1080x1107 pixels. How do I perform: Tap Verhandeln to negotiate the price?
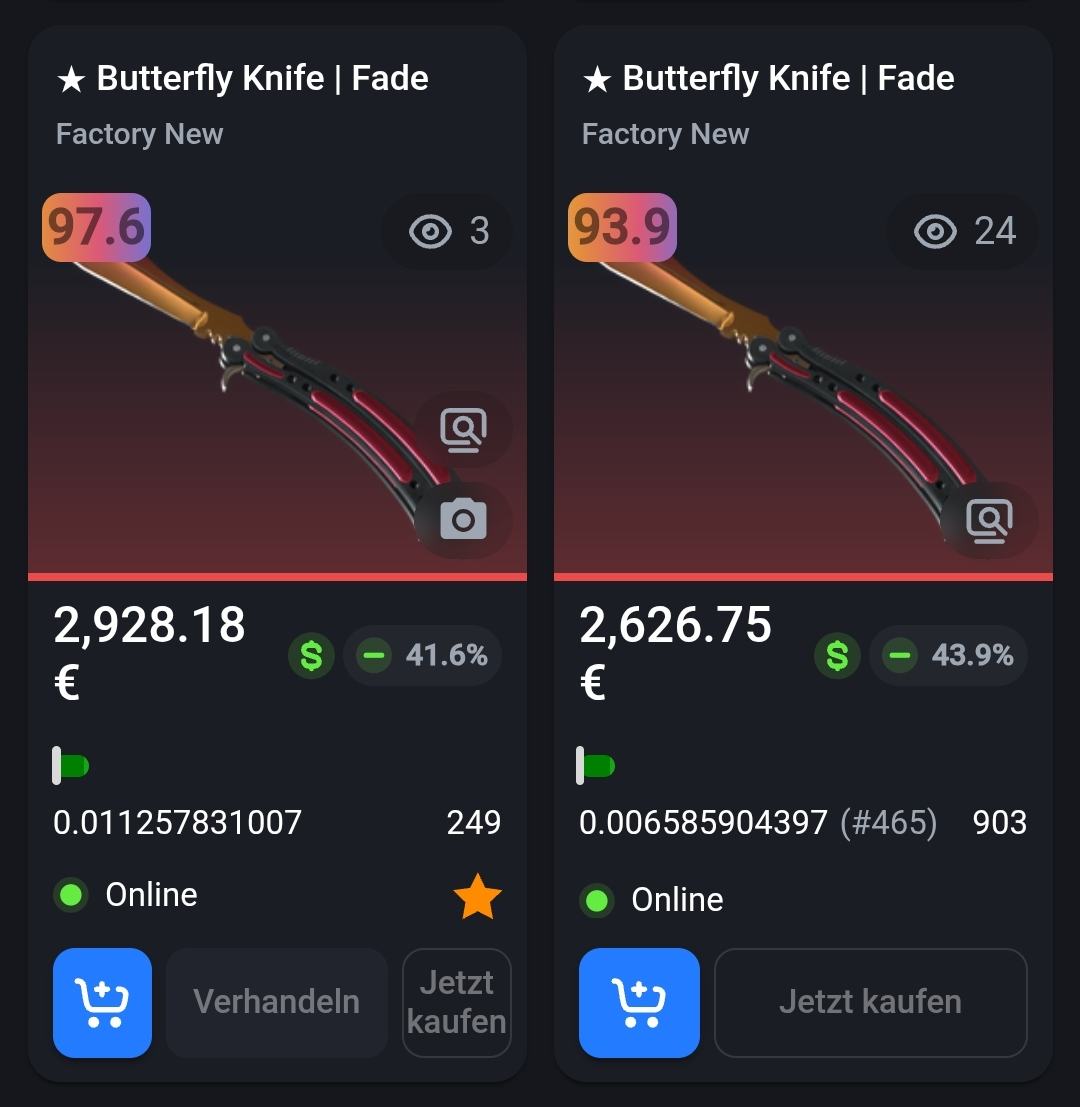click(x=276, y=1002)
